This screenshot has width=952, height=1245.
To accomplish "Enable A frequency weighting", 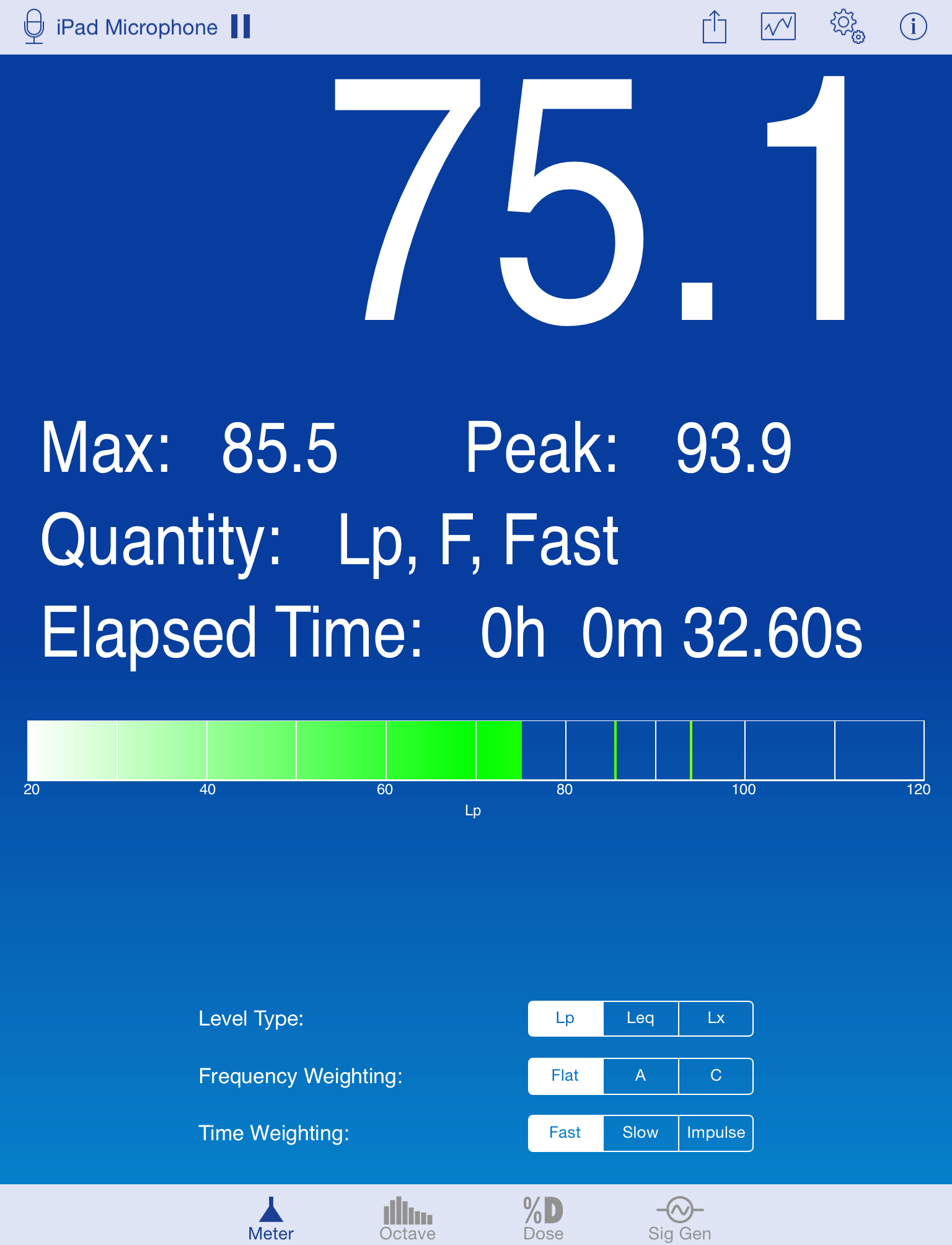I will pos(640,1076).
